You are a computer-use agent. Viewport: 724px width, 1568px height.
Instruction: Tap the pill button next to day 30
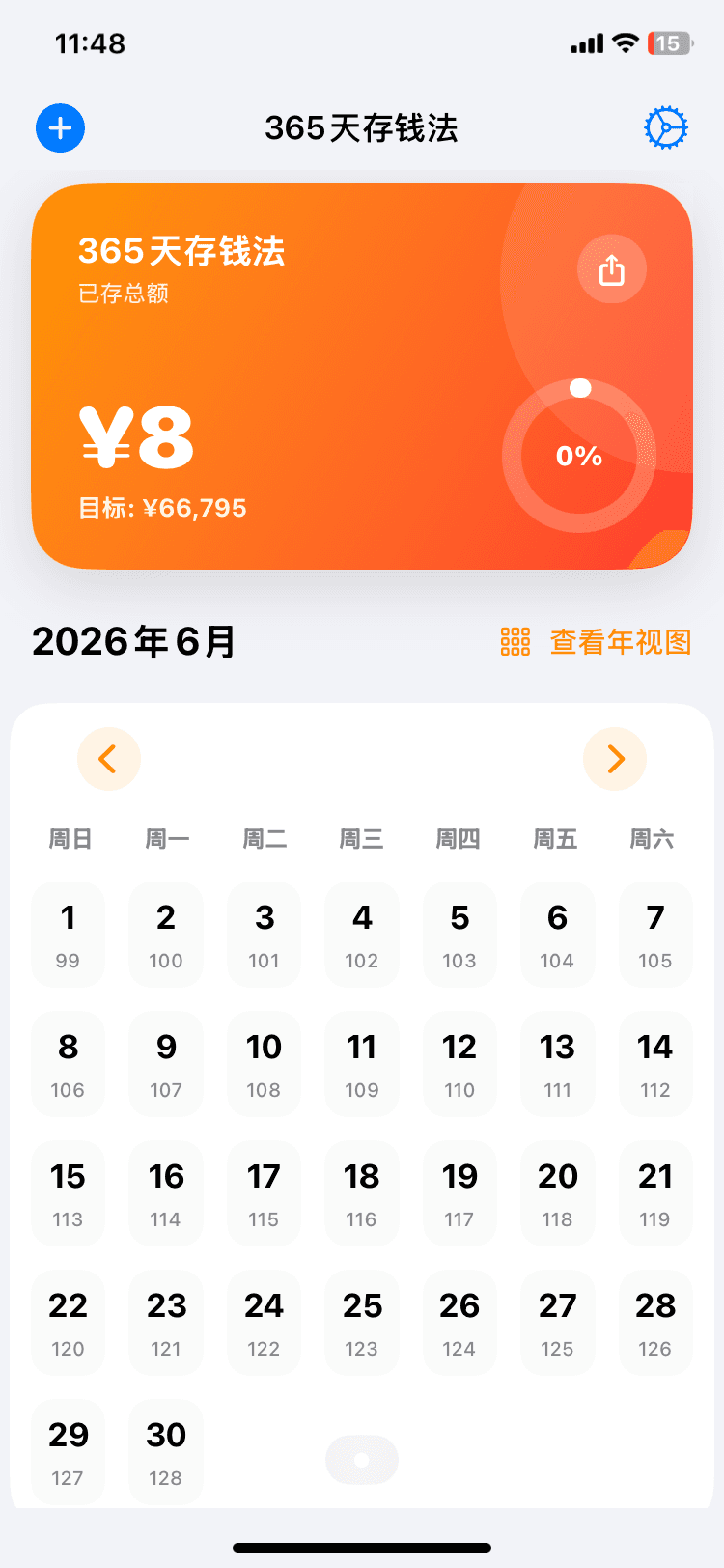(362, 1459)
